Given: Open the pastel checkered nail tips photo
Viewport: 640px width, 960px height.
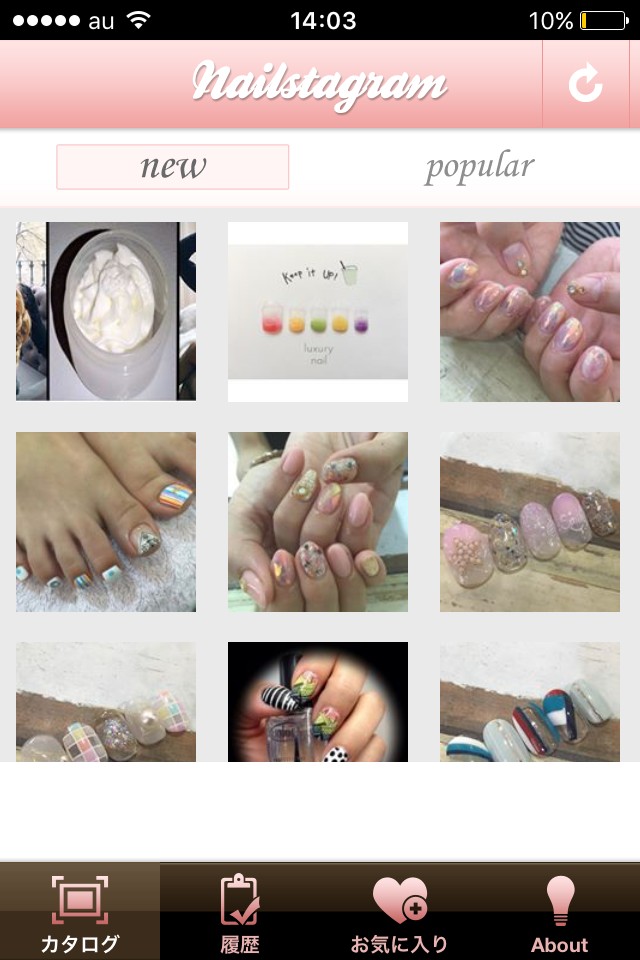Looking at the screenshot, I should point(106,702).
